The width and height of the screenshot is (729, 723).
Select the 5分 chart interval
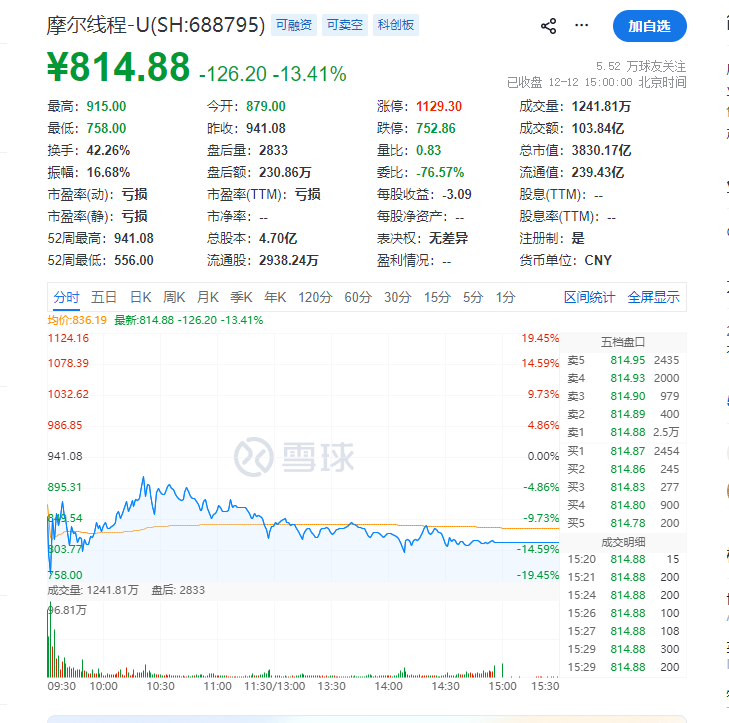473,297
